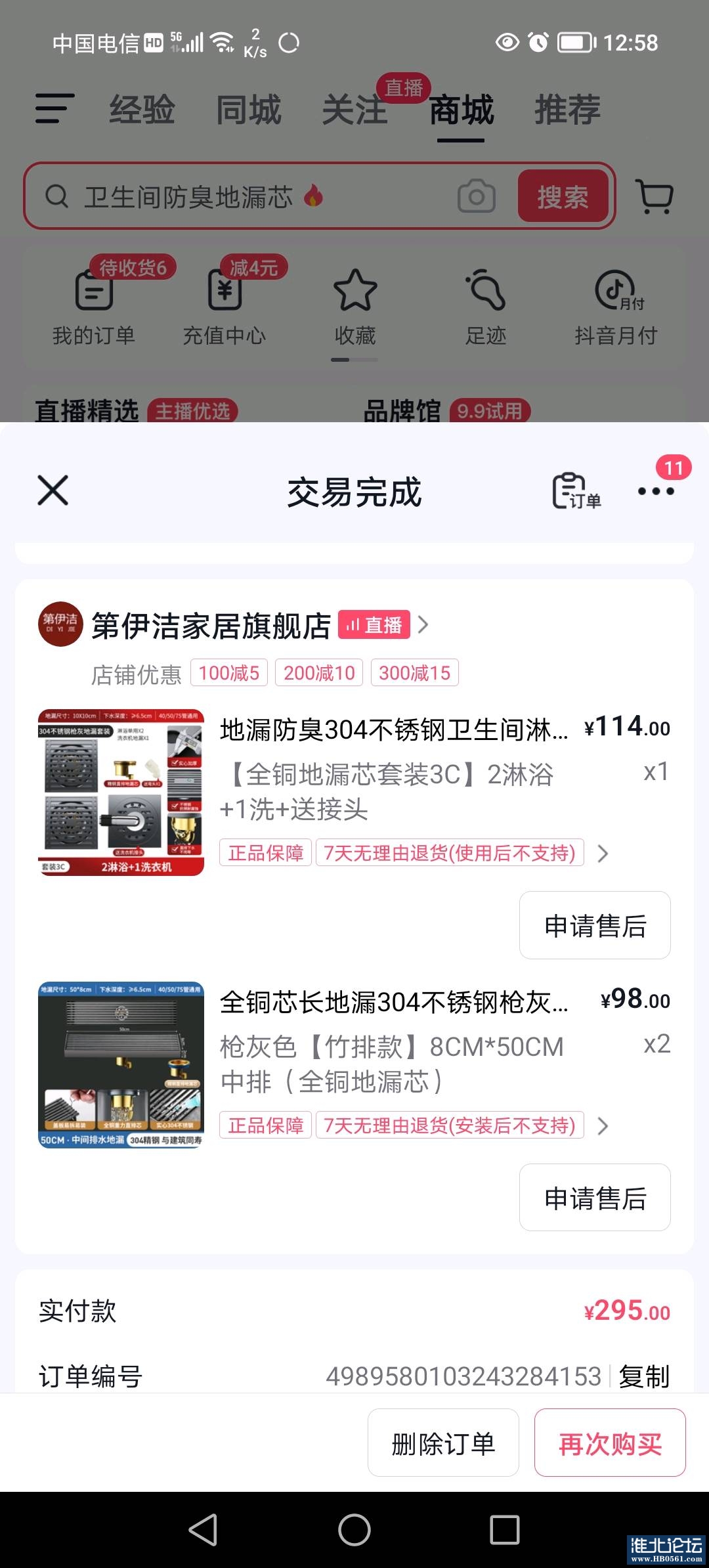Close the 交易完成 order sheet
This screenshot has height=1568, width=709.
coord(53,490)
